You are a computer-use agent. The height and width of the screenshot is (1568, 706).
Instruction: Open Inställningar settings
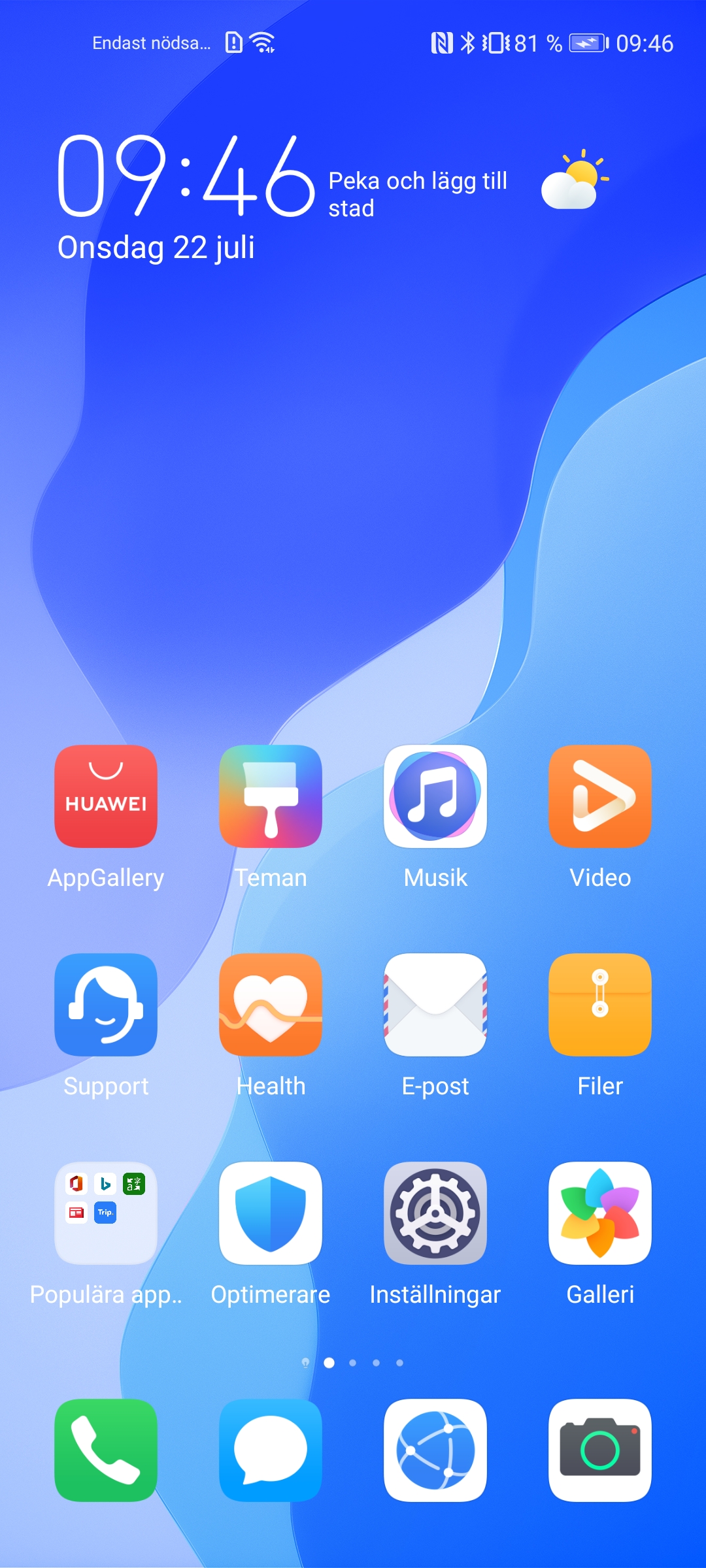(x=435, y=1213)
